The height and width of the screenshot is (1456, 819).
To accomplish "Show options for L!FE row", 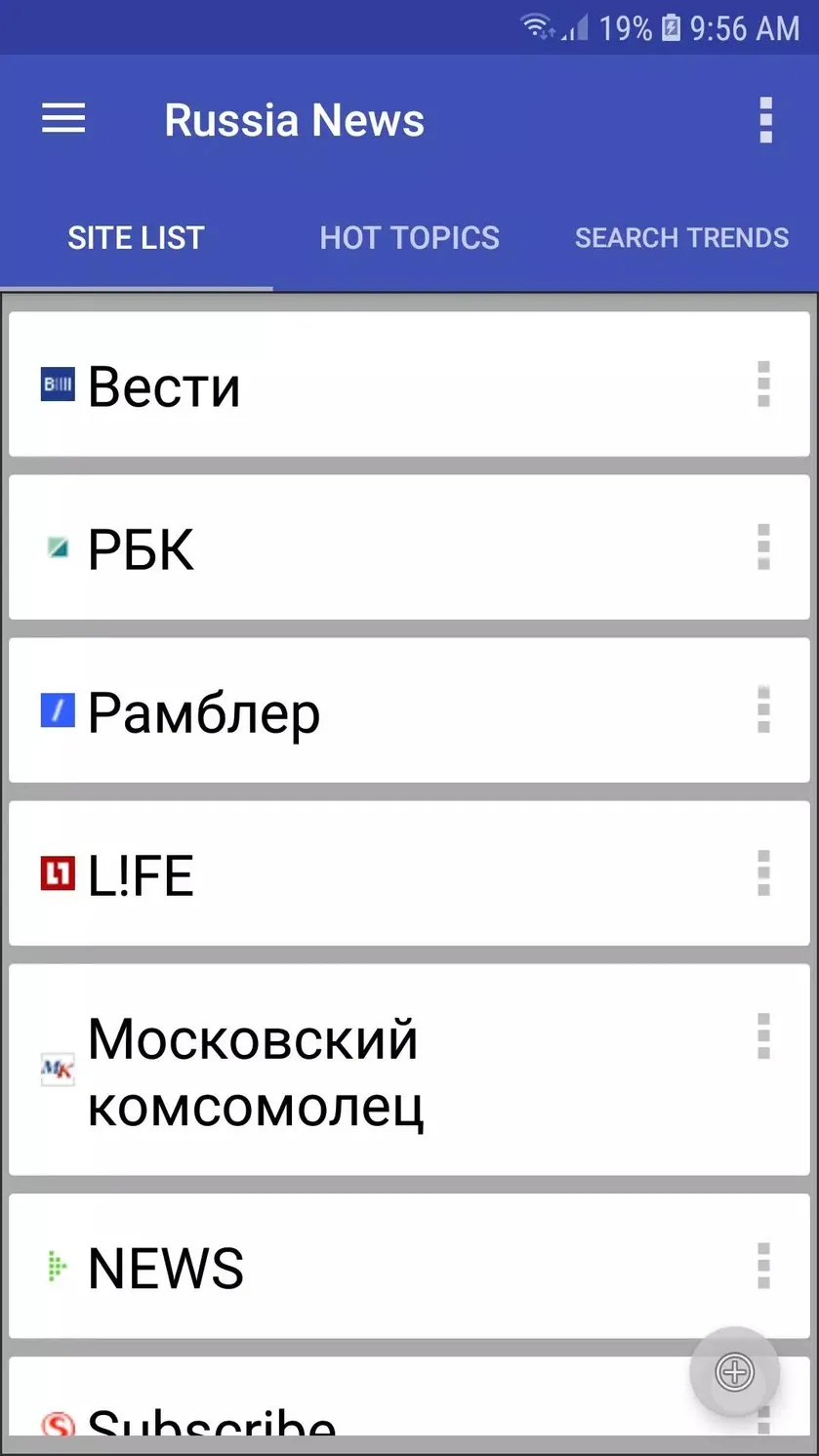I will click(x=764, y=872).
